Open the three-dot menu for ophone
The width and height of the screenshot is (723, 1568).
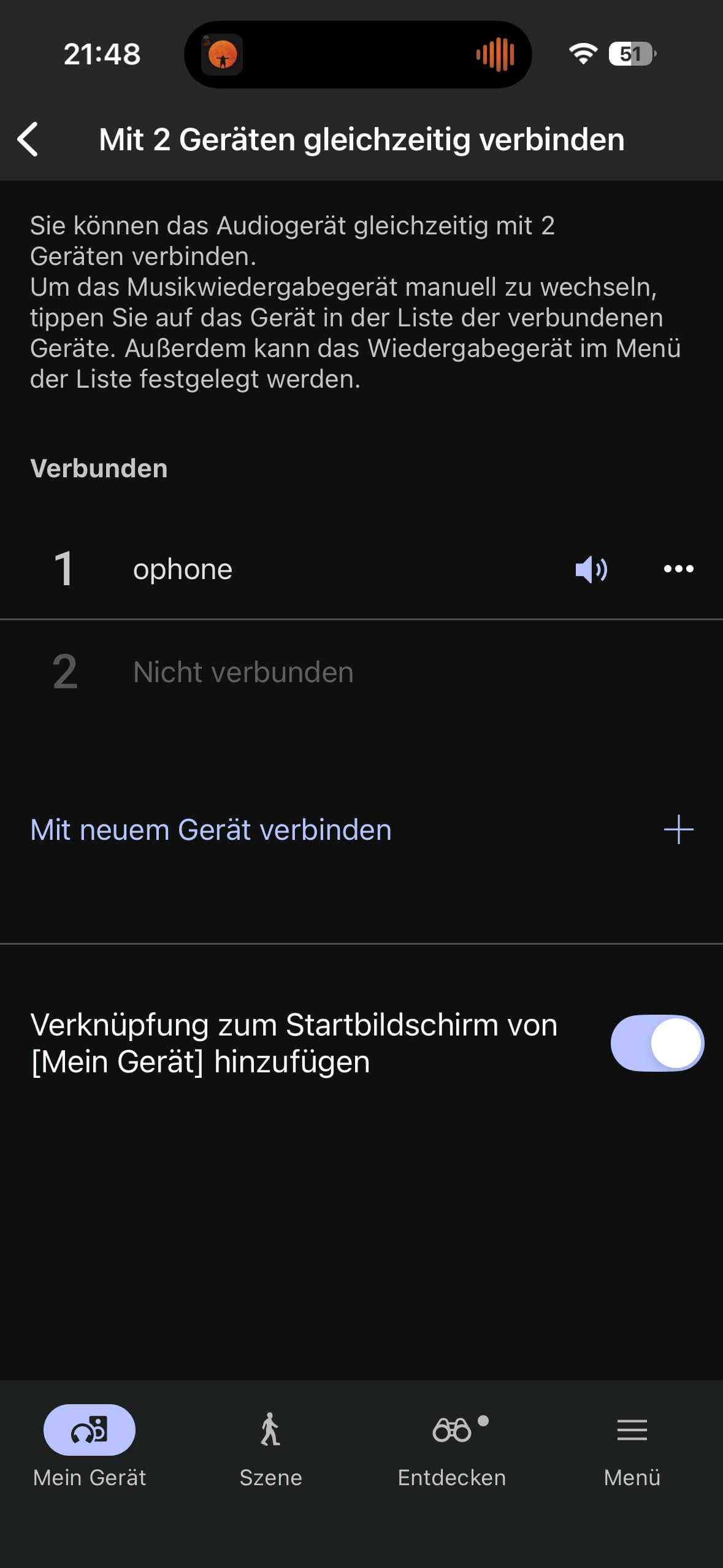tap(678, 569)
